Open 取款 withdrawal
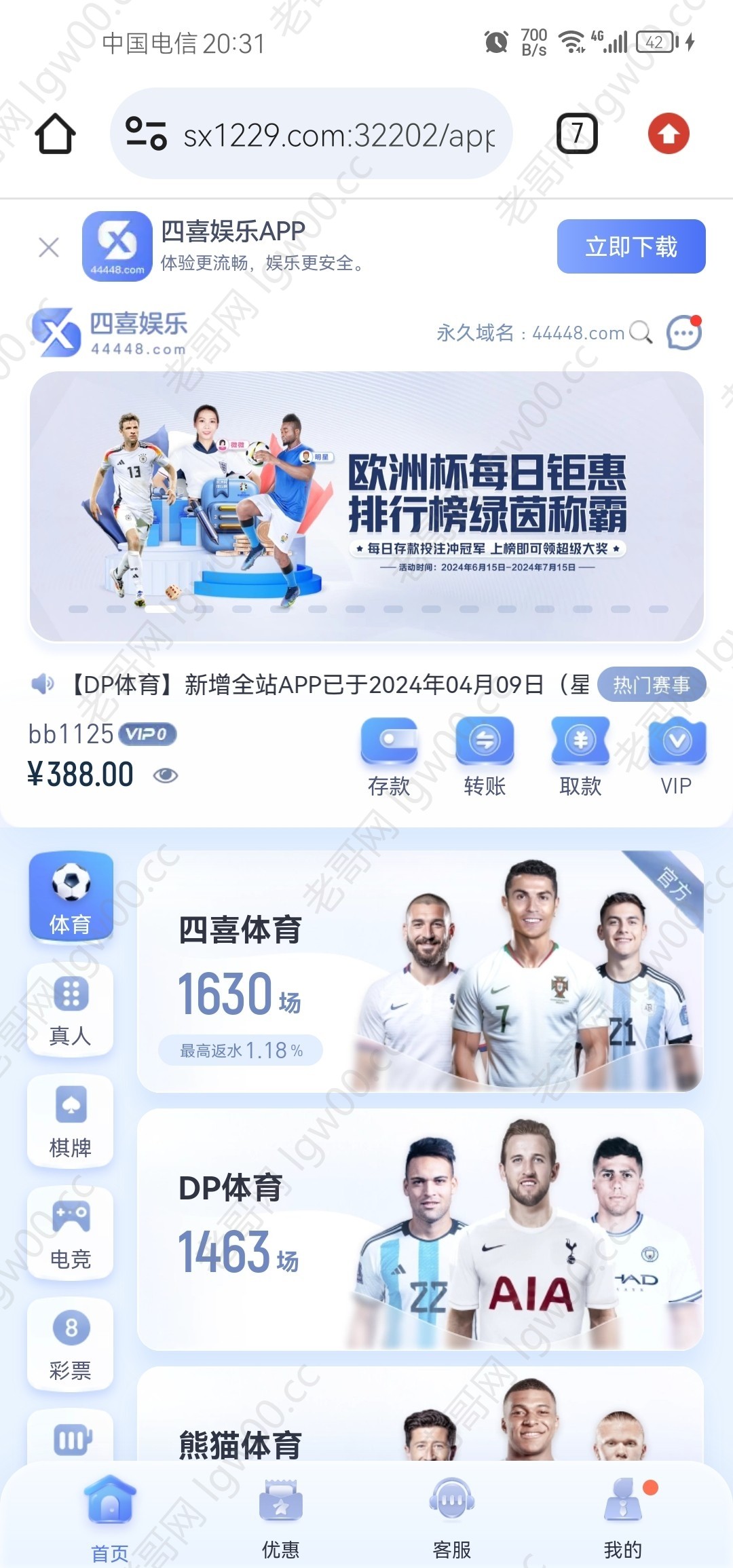This screenshot has height=1568, width=733. pyautogui.click(x=581, y=757)
